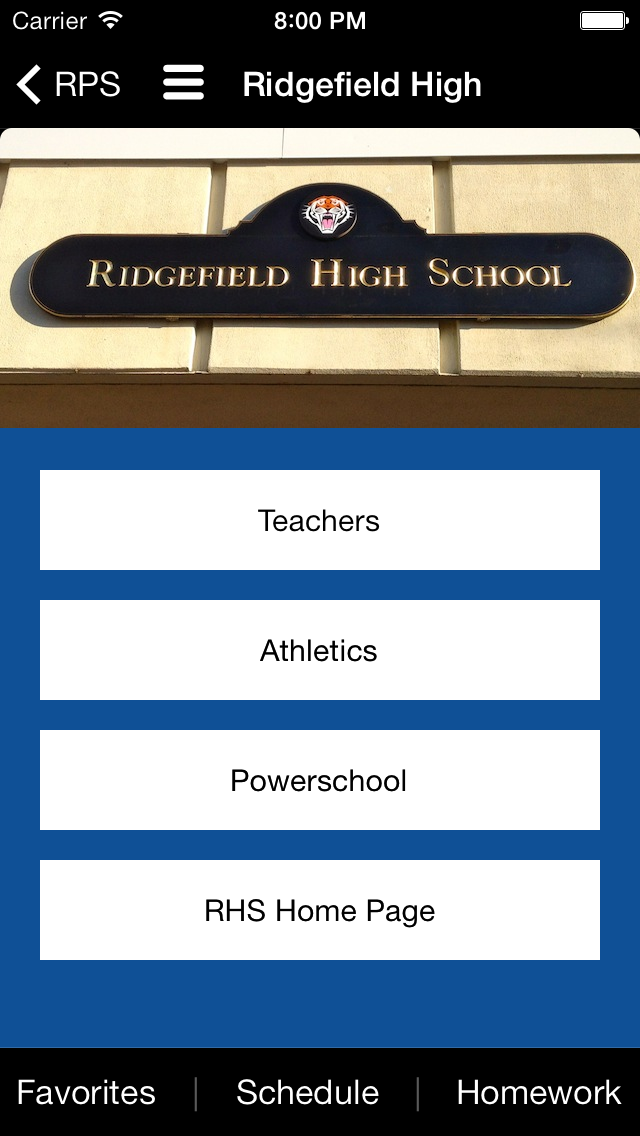The width and height of the screenshot is (640, 1136).
Task: Select the Athletics button
Action: [320, 650]
